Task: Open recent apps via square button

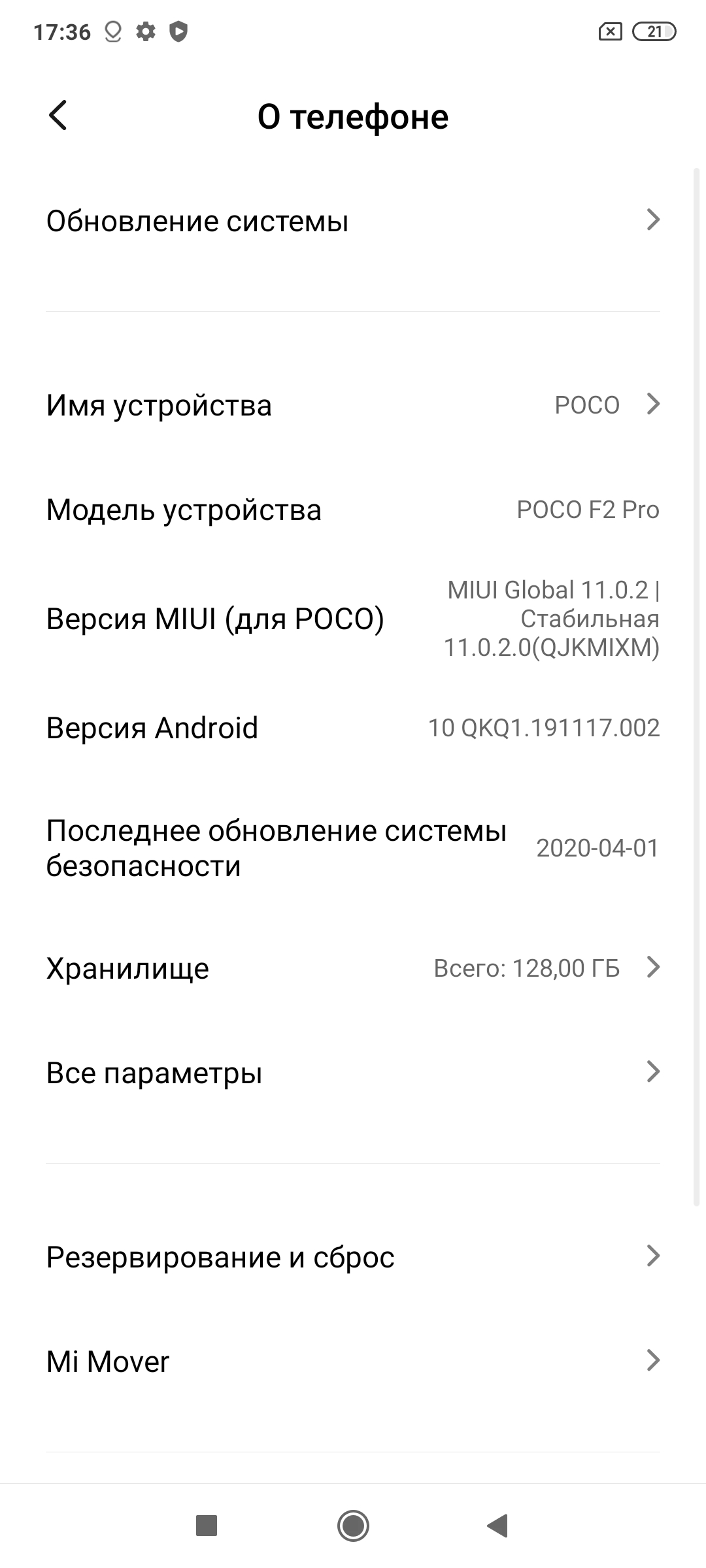Action: [207, 1526]
